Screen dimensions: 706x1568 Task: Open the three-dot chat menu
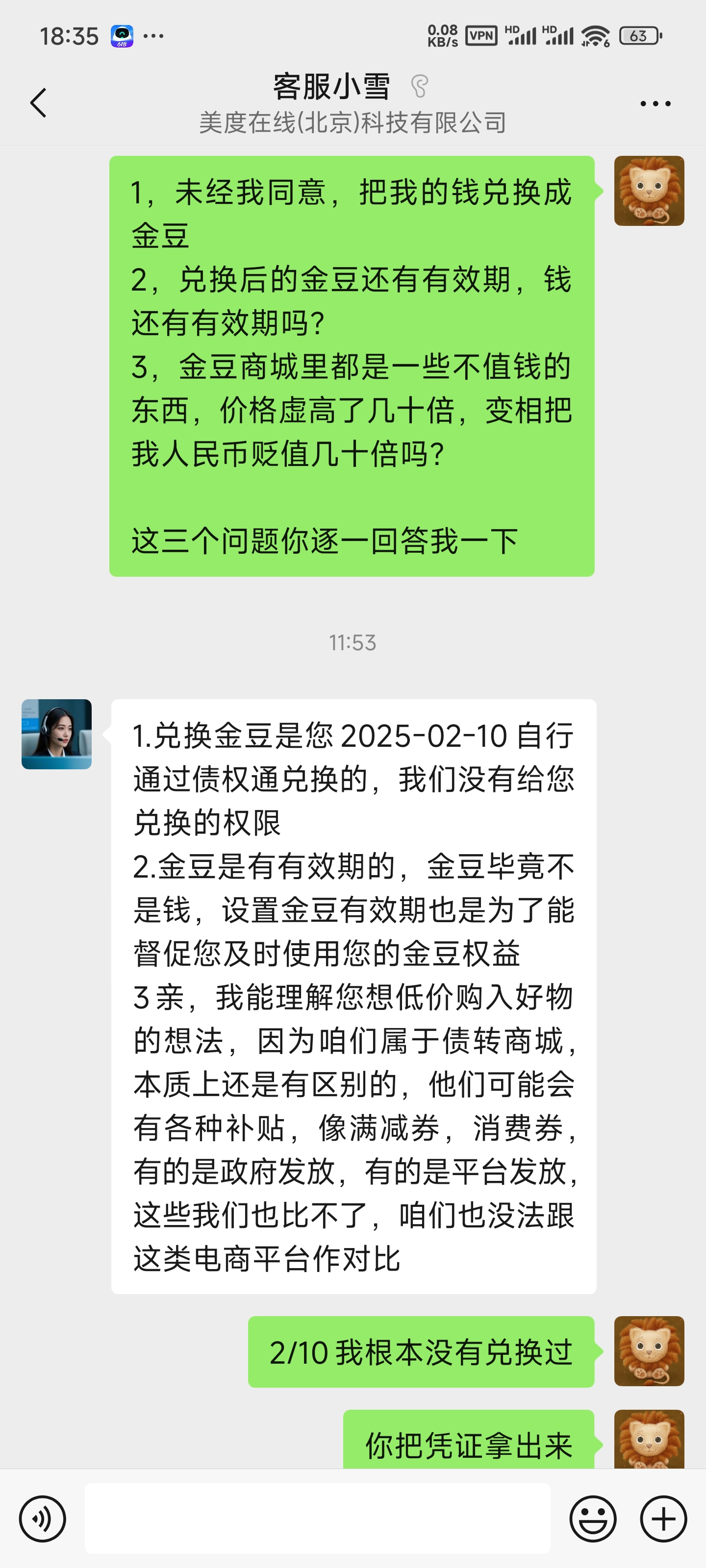tap(655, 104)
